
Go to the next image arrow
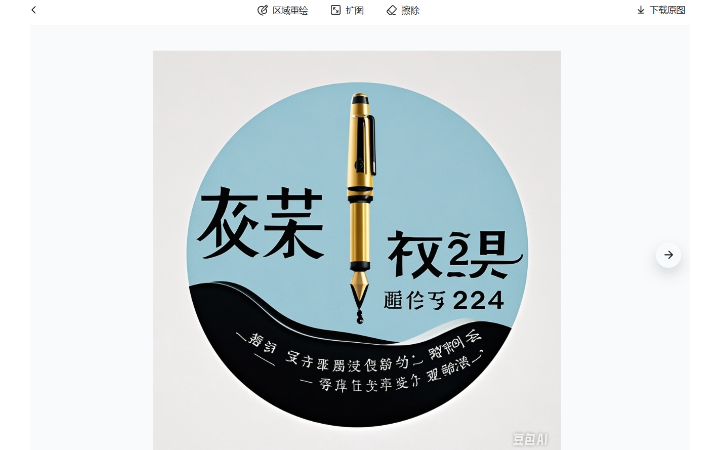pos(668,255)
